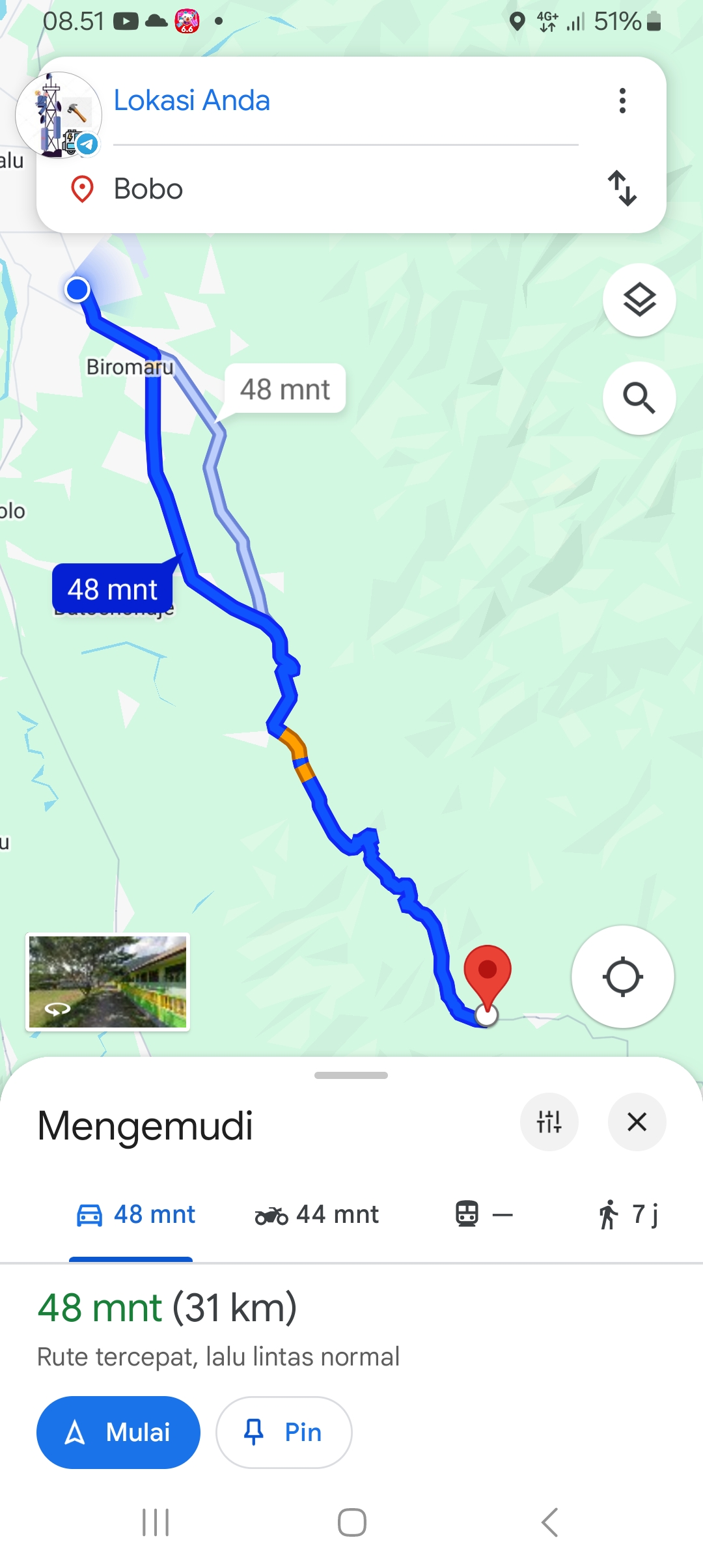Open the overflow menu beside Lokasi Anda
This screenshot has height=1568, width=703.
click(x=622, y=101)
